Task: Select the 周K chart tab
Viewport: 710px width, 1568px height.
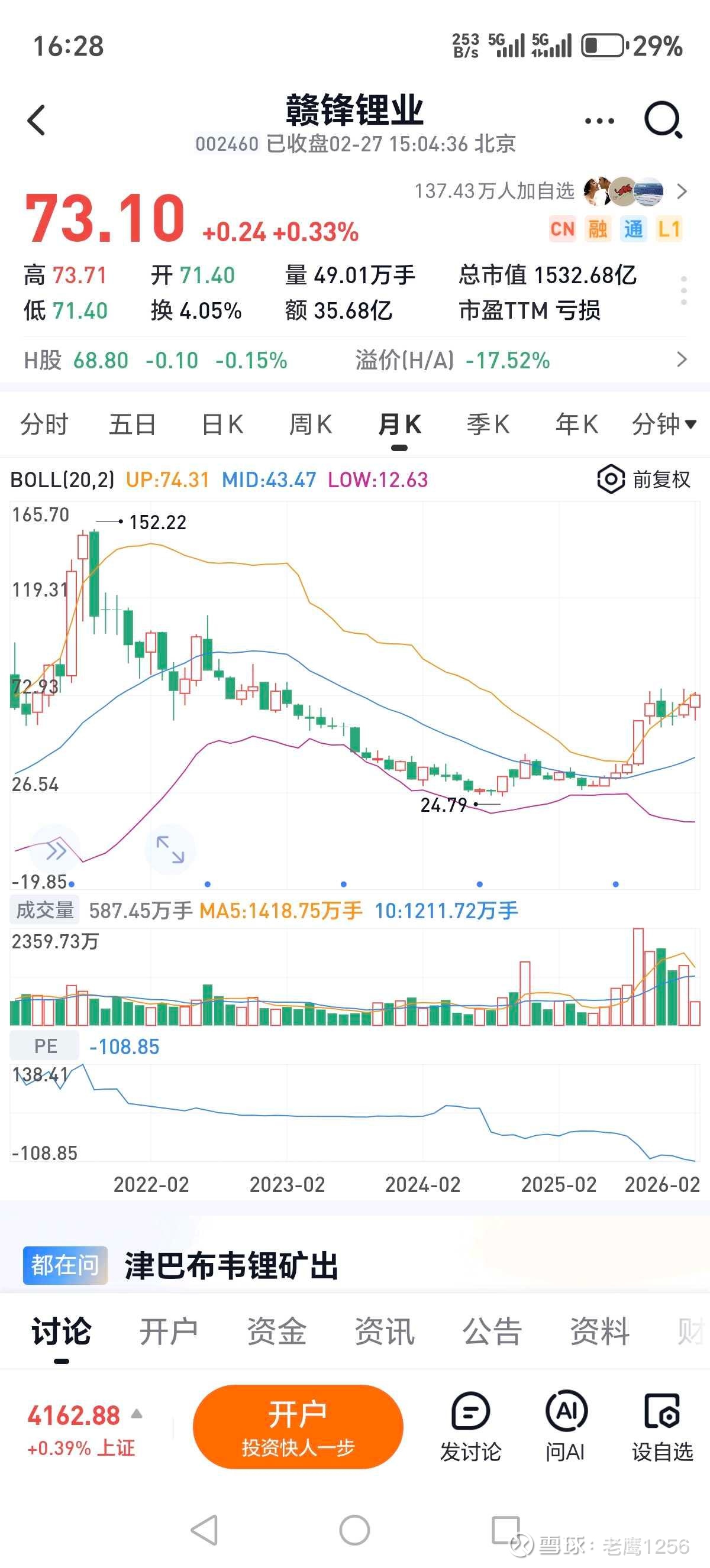Action: pos(311,424)
